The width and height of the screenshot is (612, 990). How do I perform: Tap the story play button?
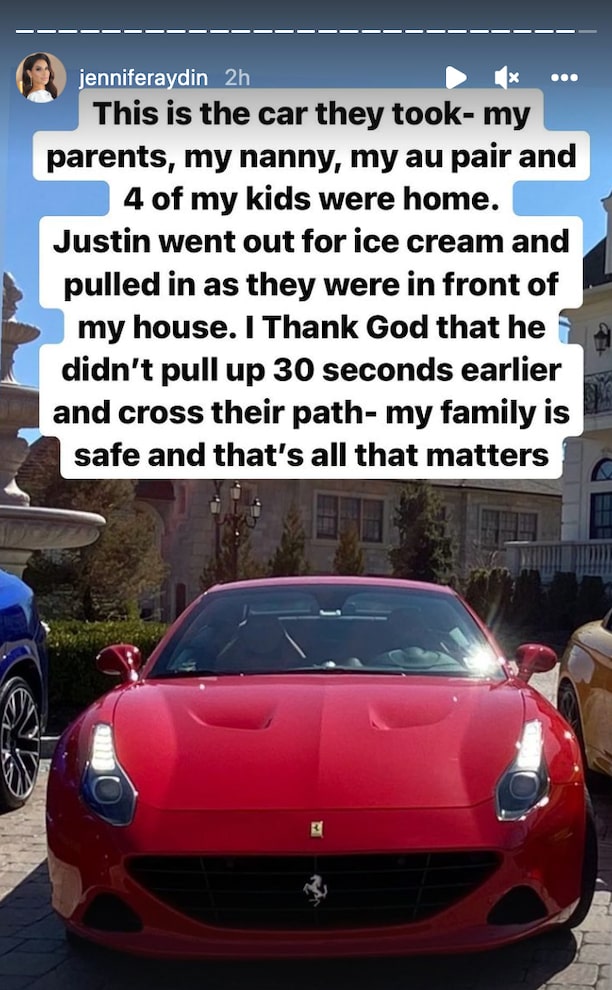[x=456, y=77]
